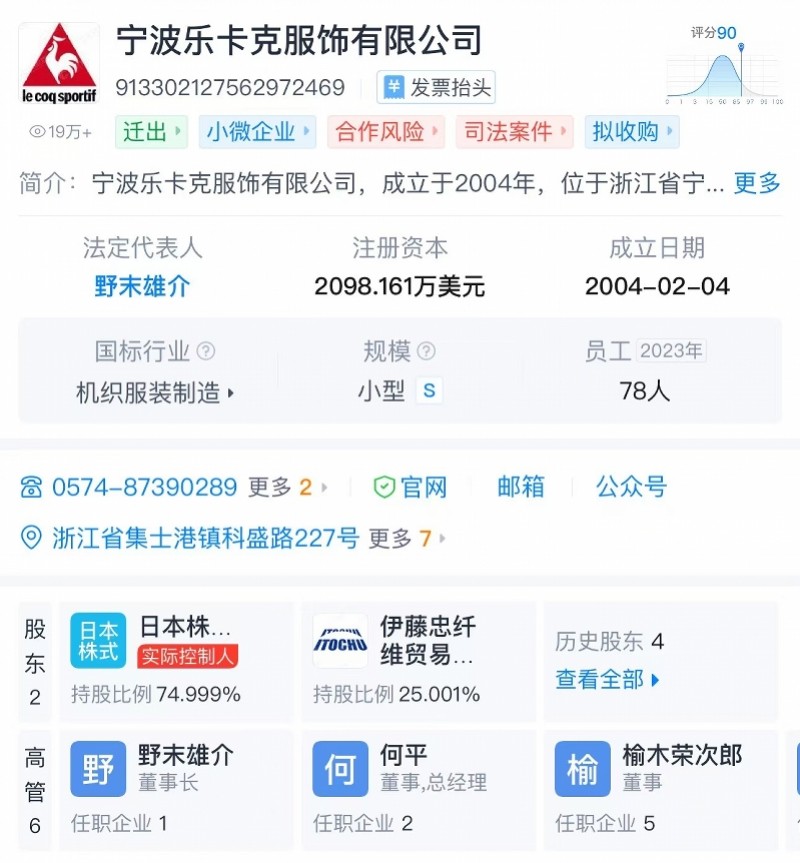800x863 pixels.
Task: Expand company intro with 更多
Action: coord(756,183)
